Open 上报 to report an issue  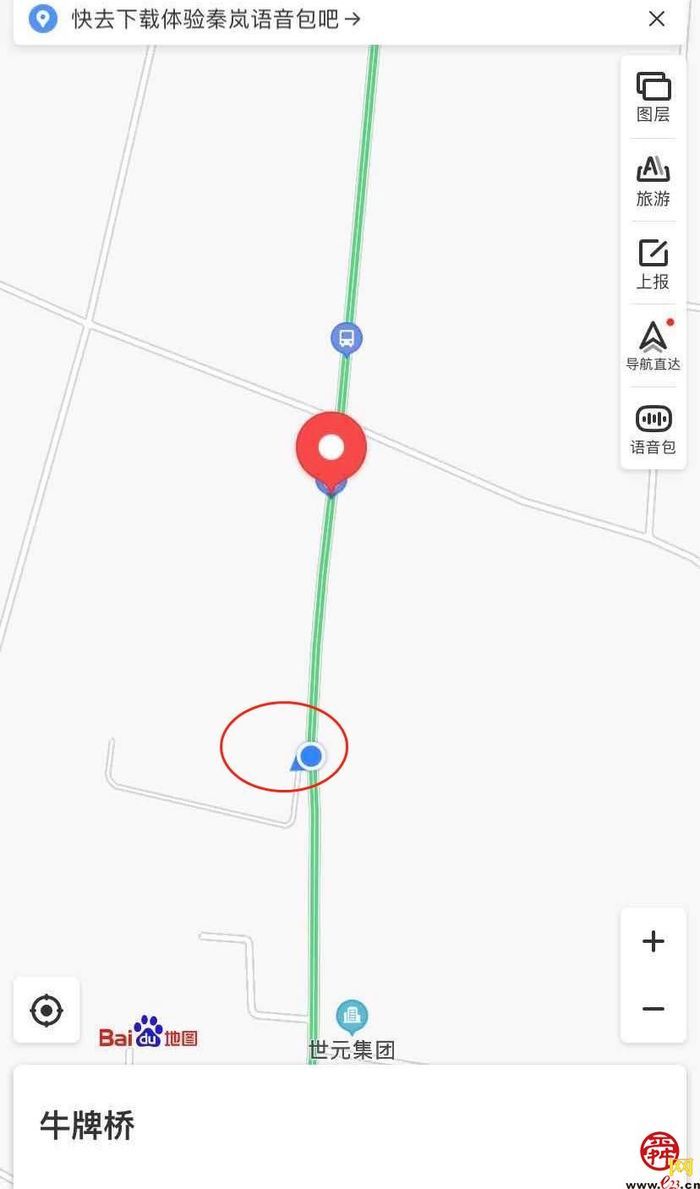tap(653, 264)
